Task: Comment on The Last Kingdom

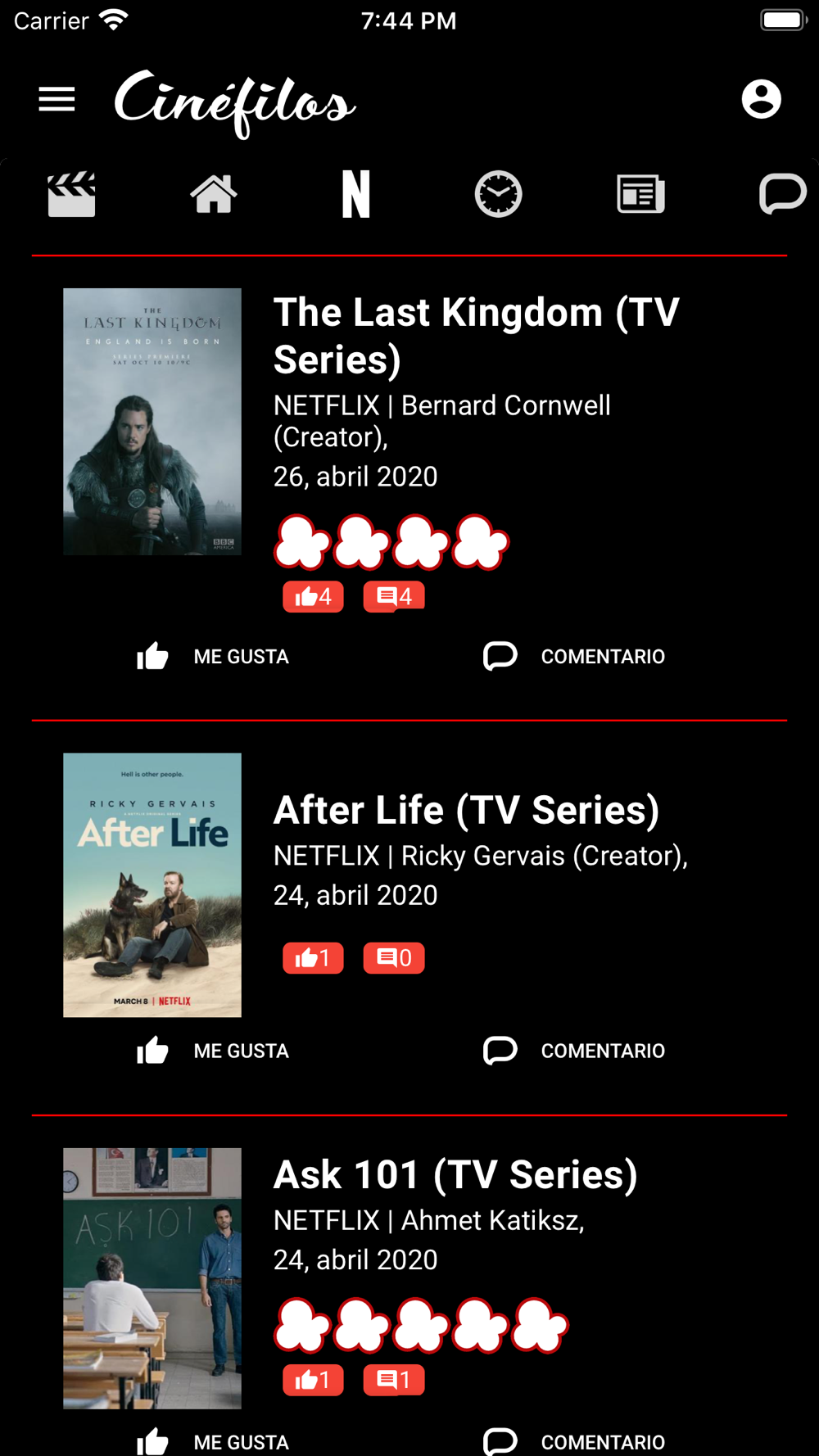Action: (574, 657)
